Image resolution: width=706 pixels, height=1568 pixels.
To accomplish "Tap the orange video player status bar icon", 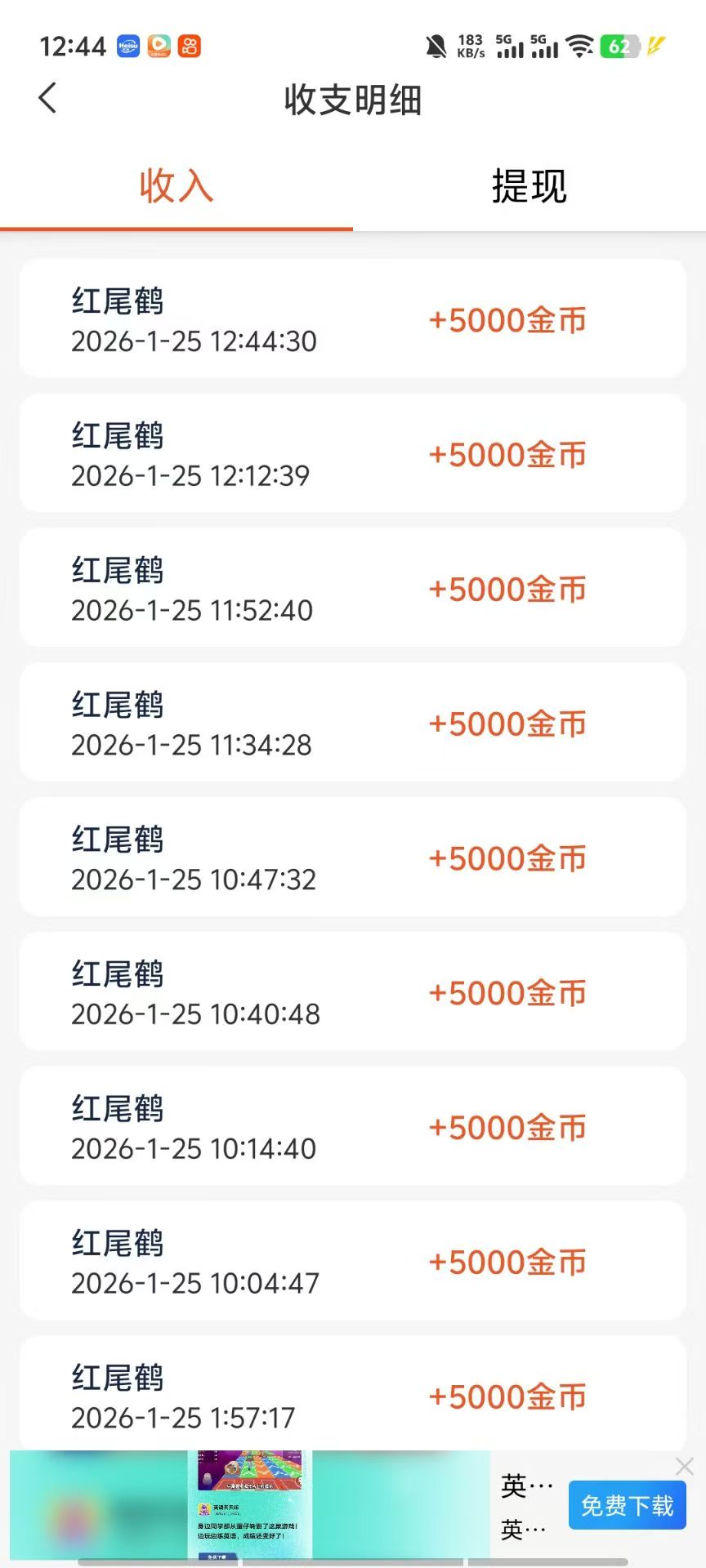I will point(161,46).
